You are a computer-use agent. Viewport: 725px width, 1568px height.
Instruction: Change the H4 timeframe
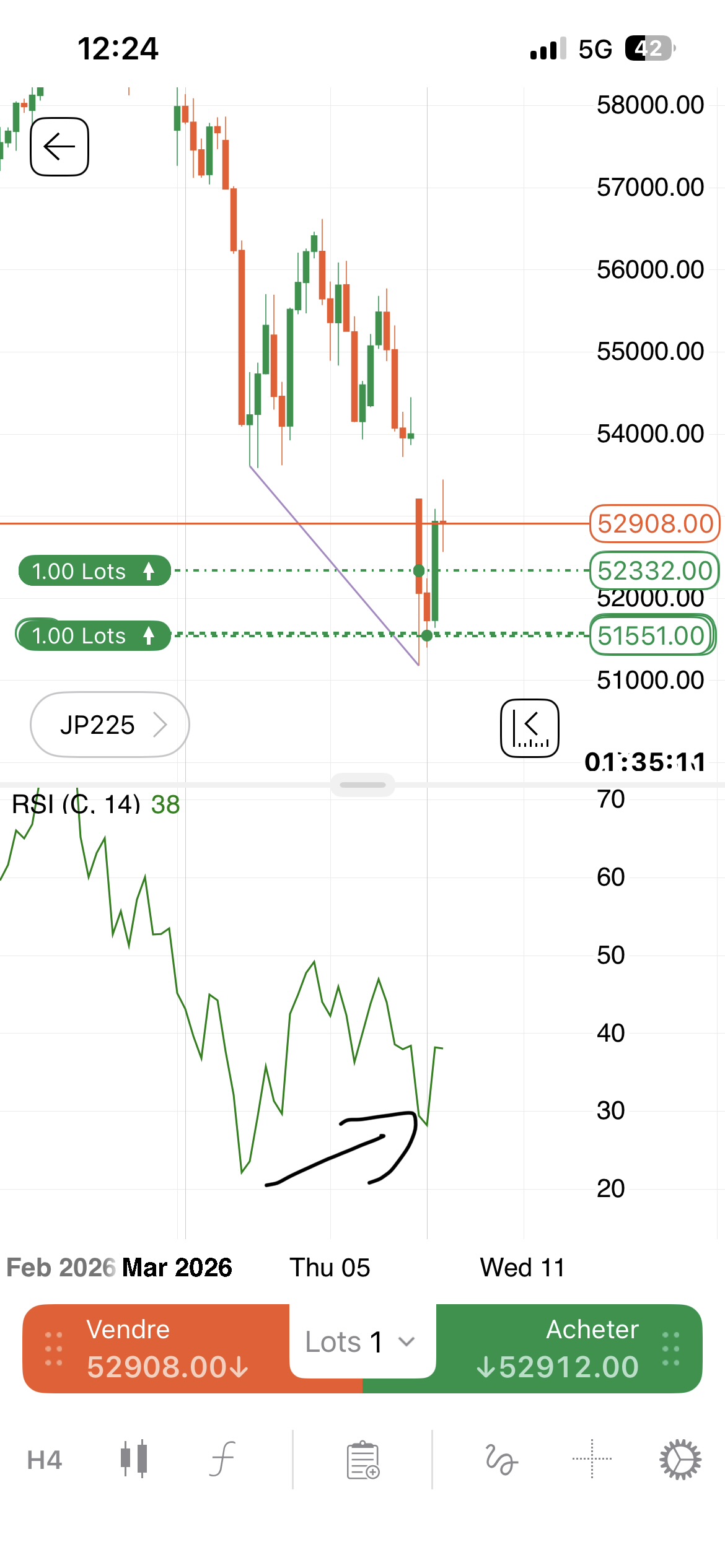pos(45,1460)
